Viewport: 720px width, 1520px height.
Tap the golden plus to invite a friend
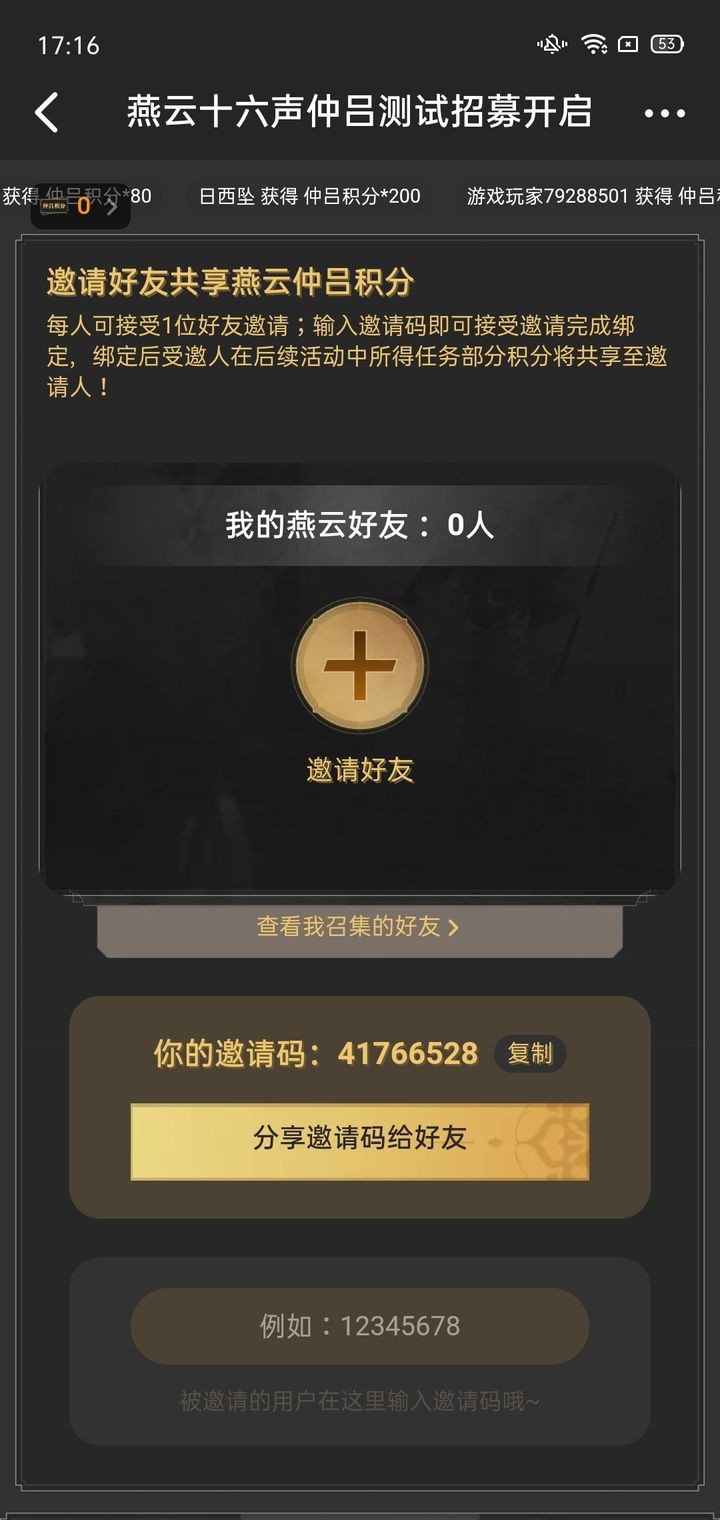click(360, 665)
